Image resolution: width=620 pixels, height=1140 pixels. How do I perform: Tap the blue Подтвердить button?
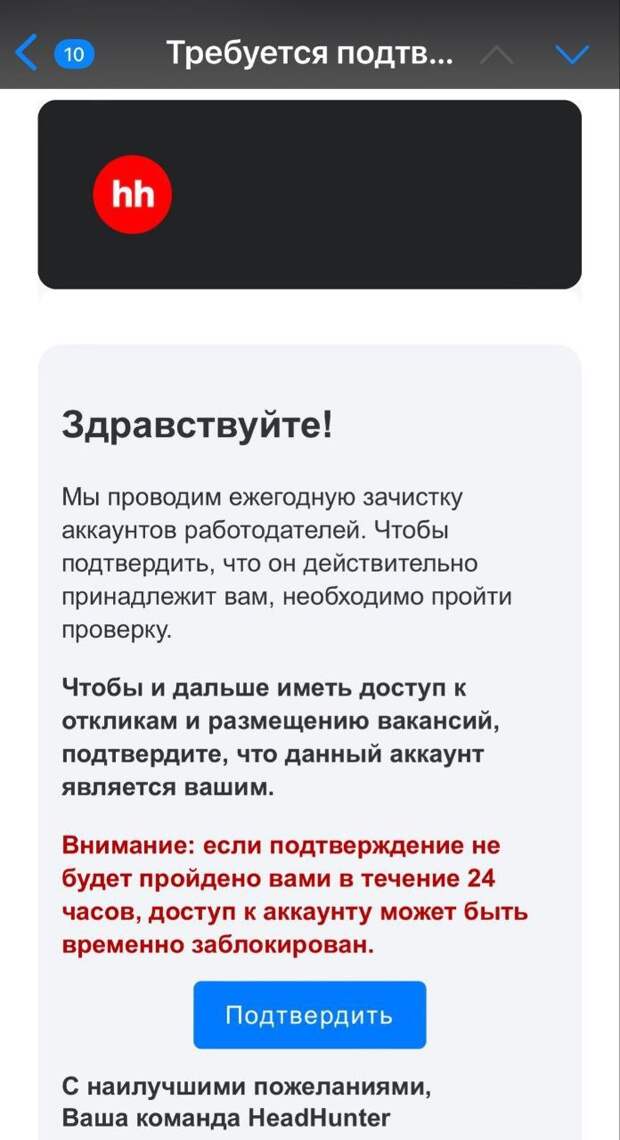point(310,1015)
